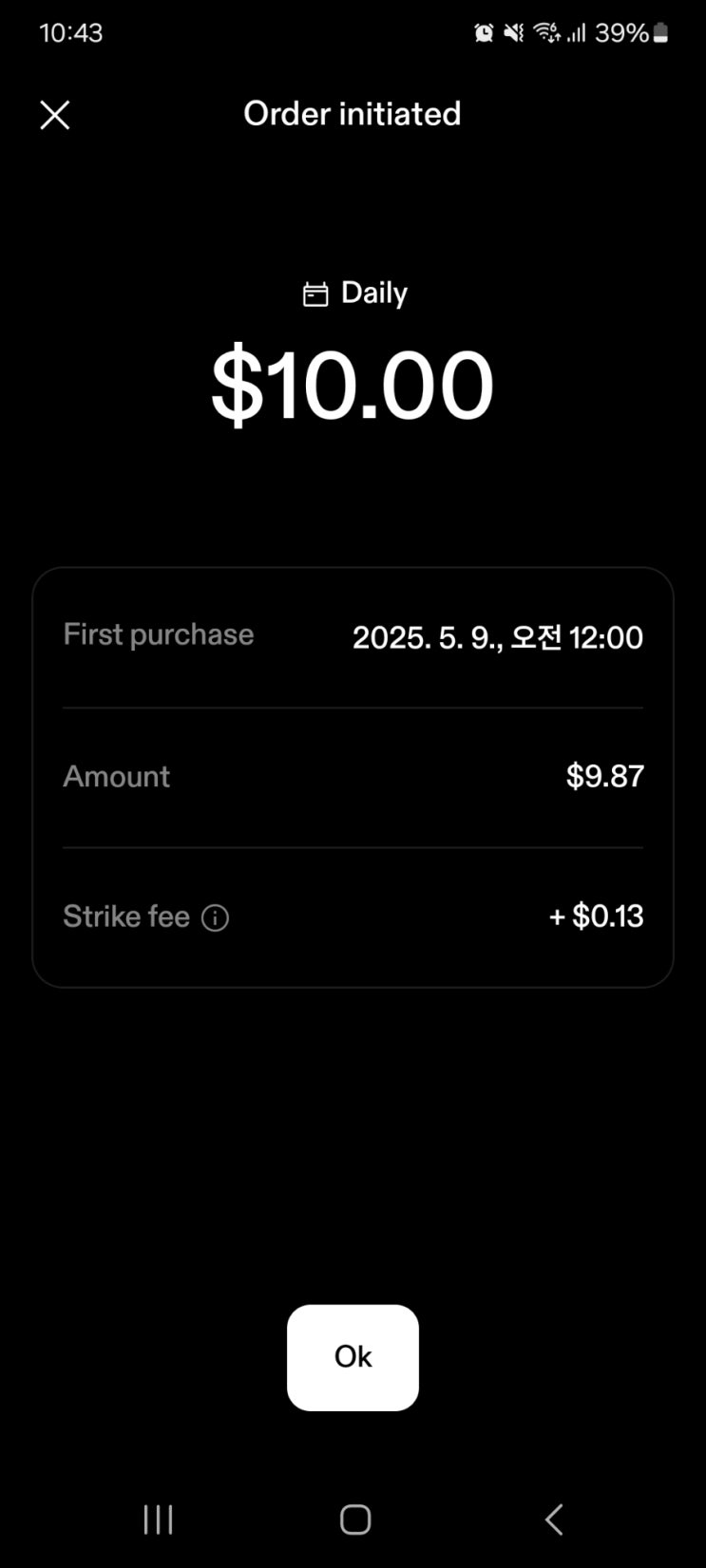706x1568 pixels.
Task: Go back using the system back button
Action: click(554, 1519)
